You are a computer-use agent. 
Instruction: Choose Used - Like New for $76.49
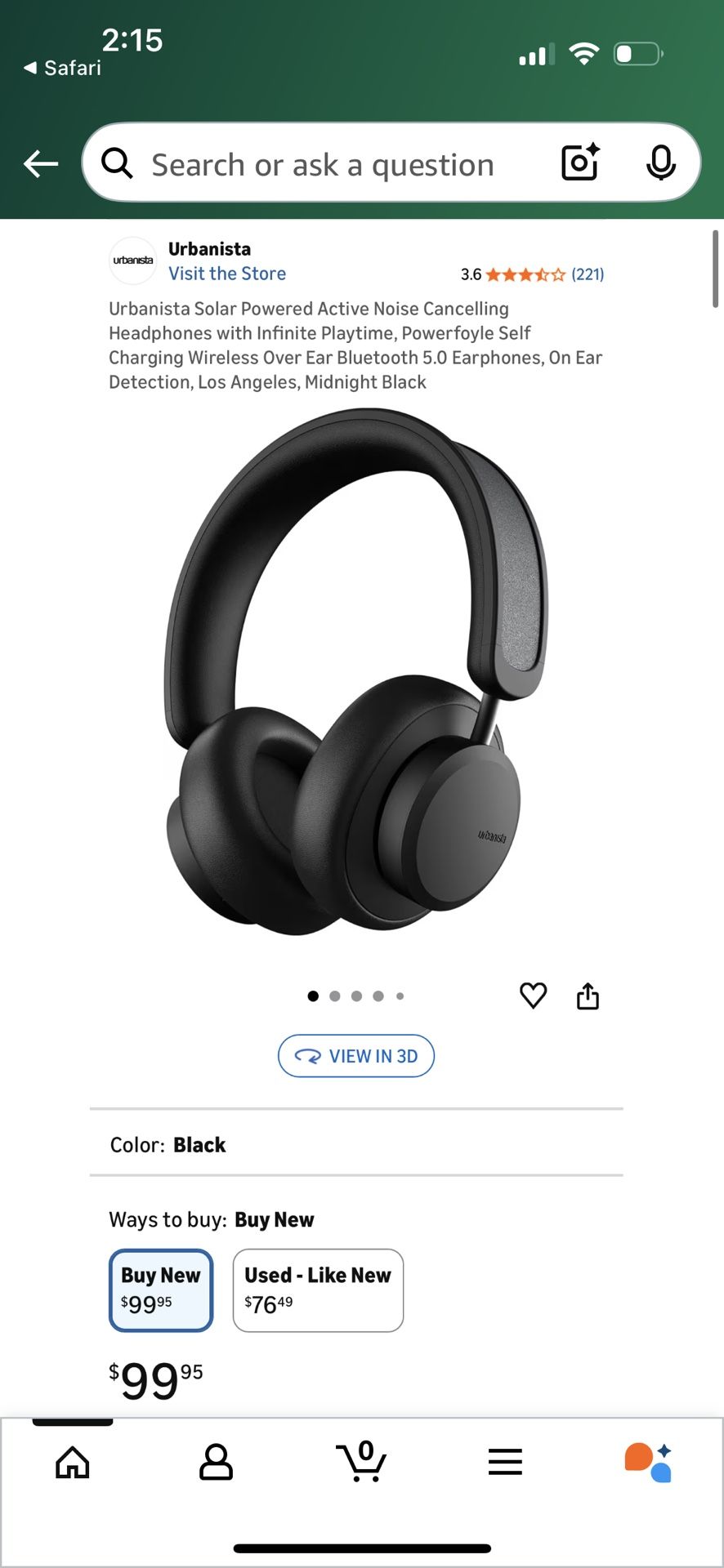(x=318, y=1290)
